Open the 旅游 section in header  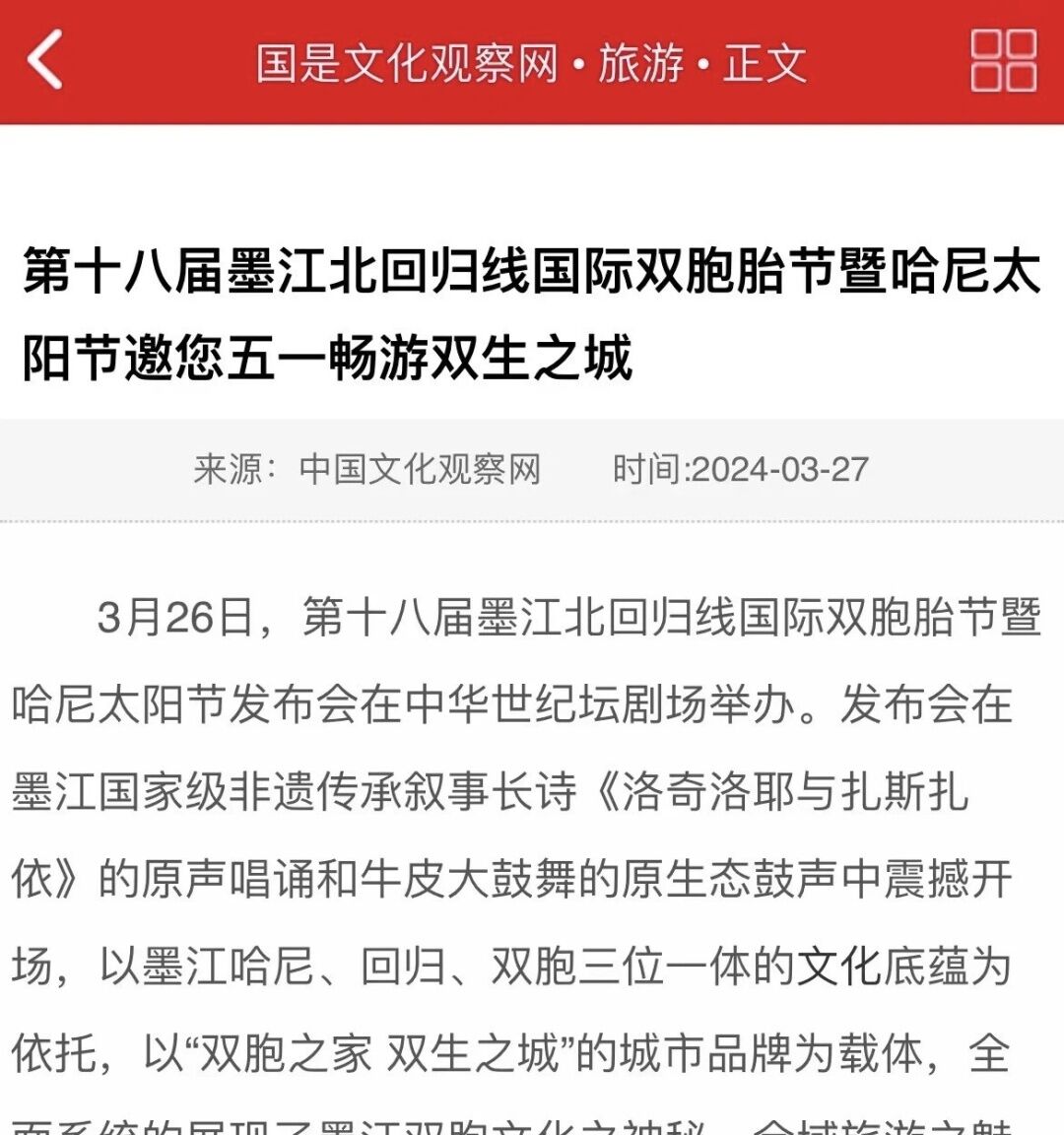(640, 64)
